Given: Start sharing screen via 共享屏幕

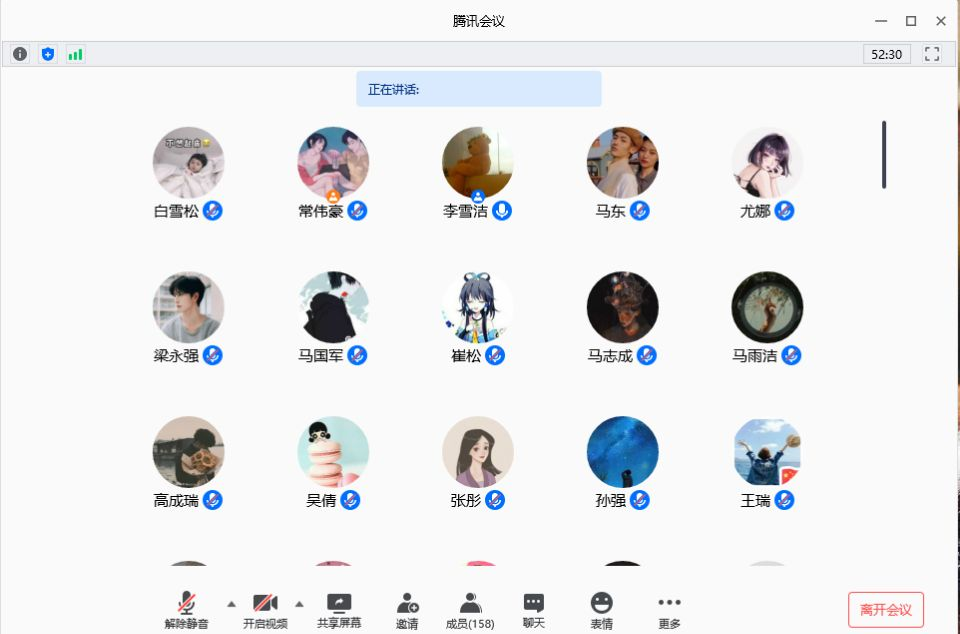Looking at the screenshot, I should 339,610.
